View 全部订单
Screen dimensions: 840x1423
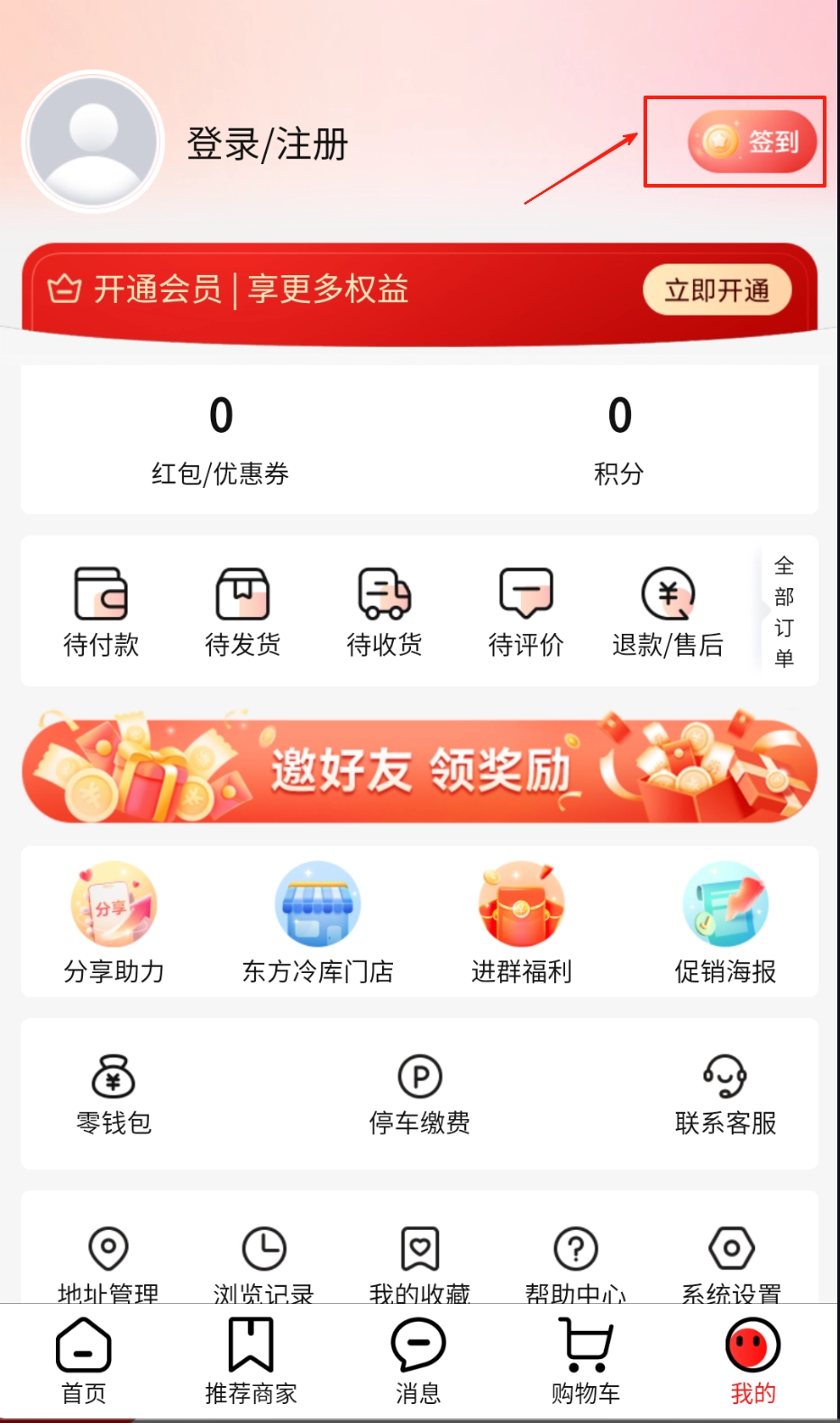tap(784, 611)
